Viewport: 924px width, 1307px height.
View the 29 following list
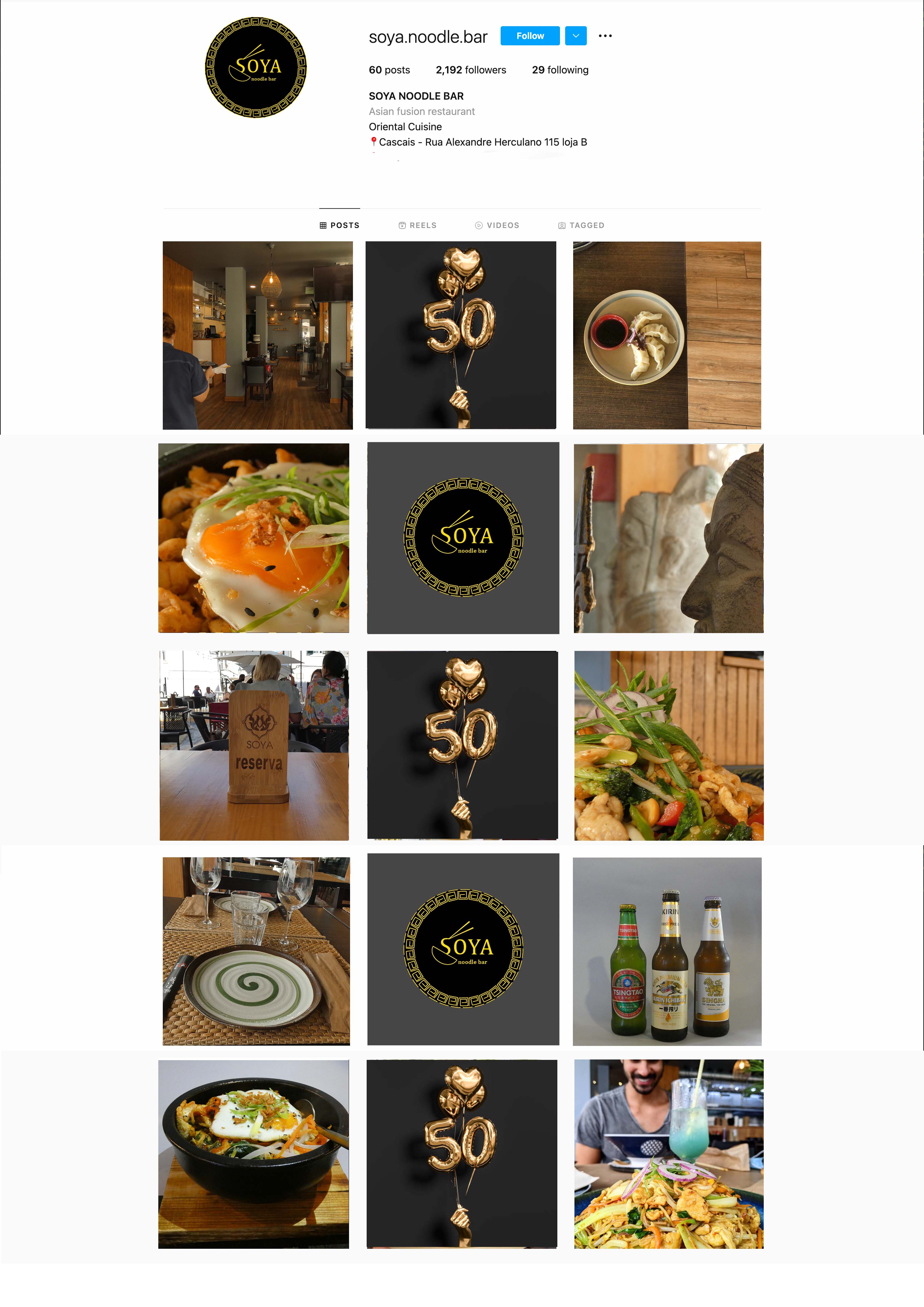coord(560,70)
